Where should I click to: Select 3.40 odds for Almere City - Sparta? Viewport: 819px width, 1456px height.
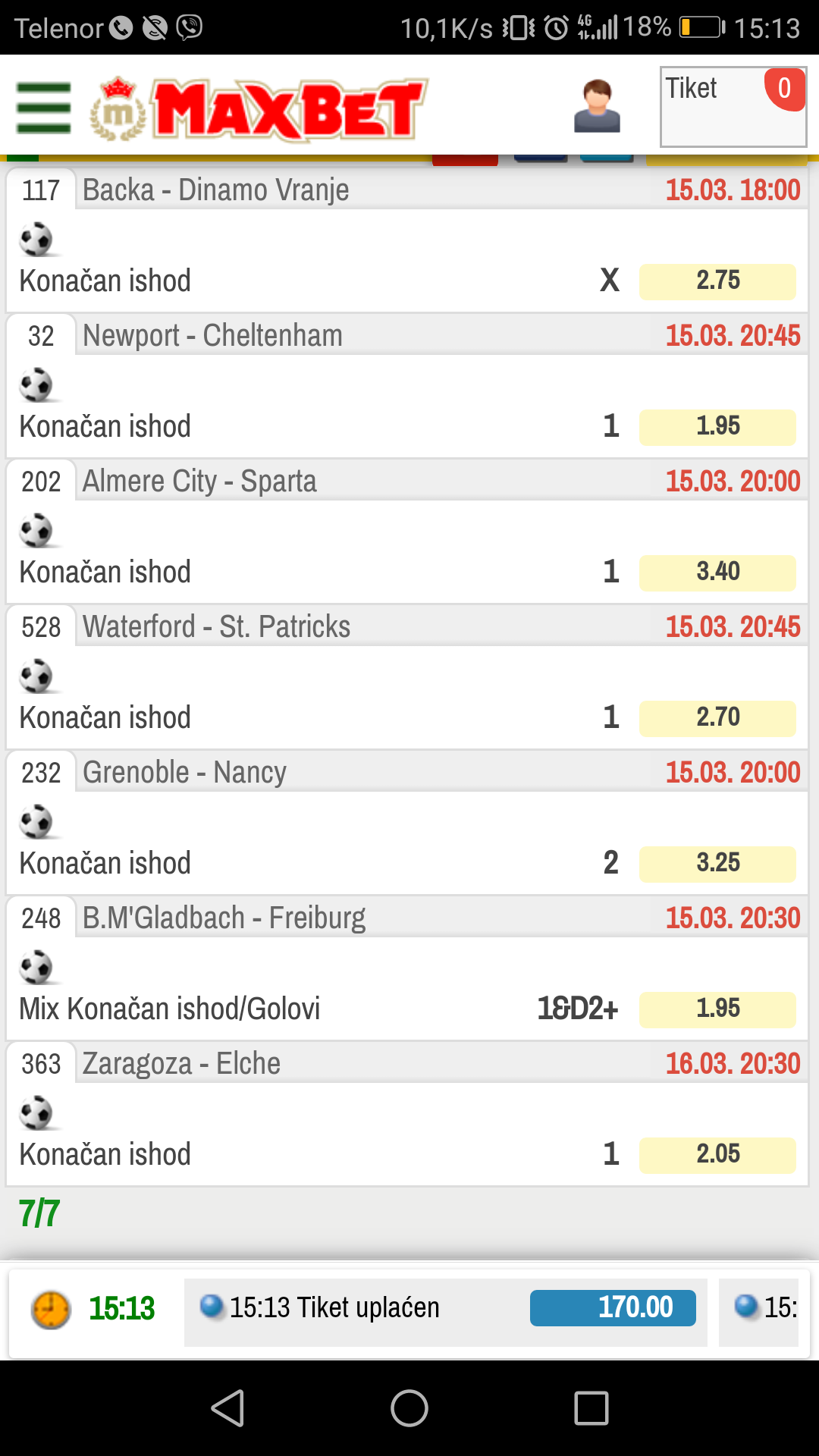tap(717, 573)
